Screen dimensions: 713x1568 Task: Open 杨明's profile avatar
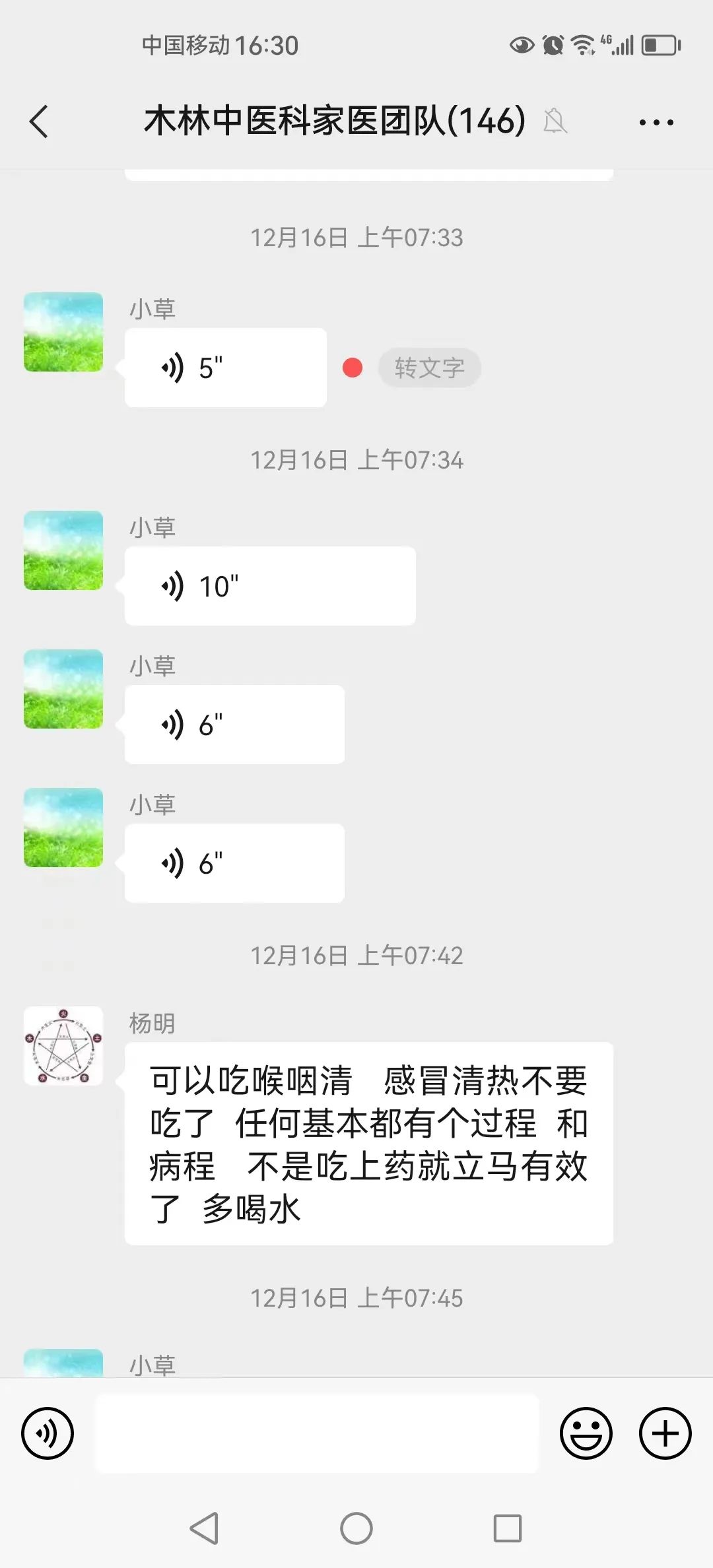pyautogui.click(x=63, y=1046)
